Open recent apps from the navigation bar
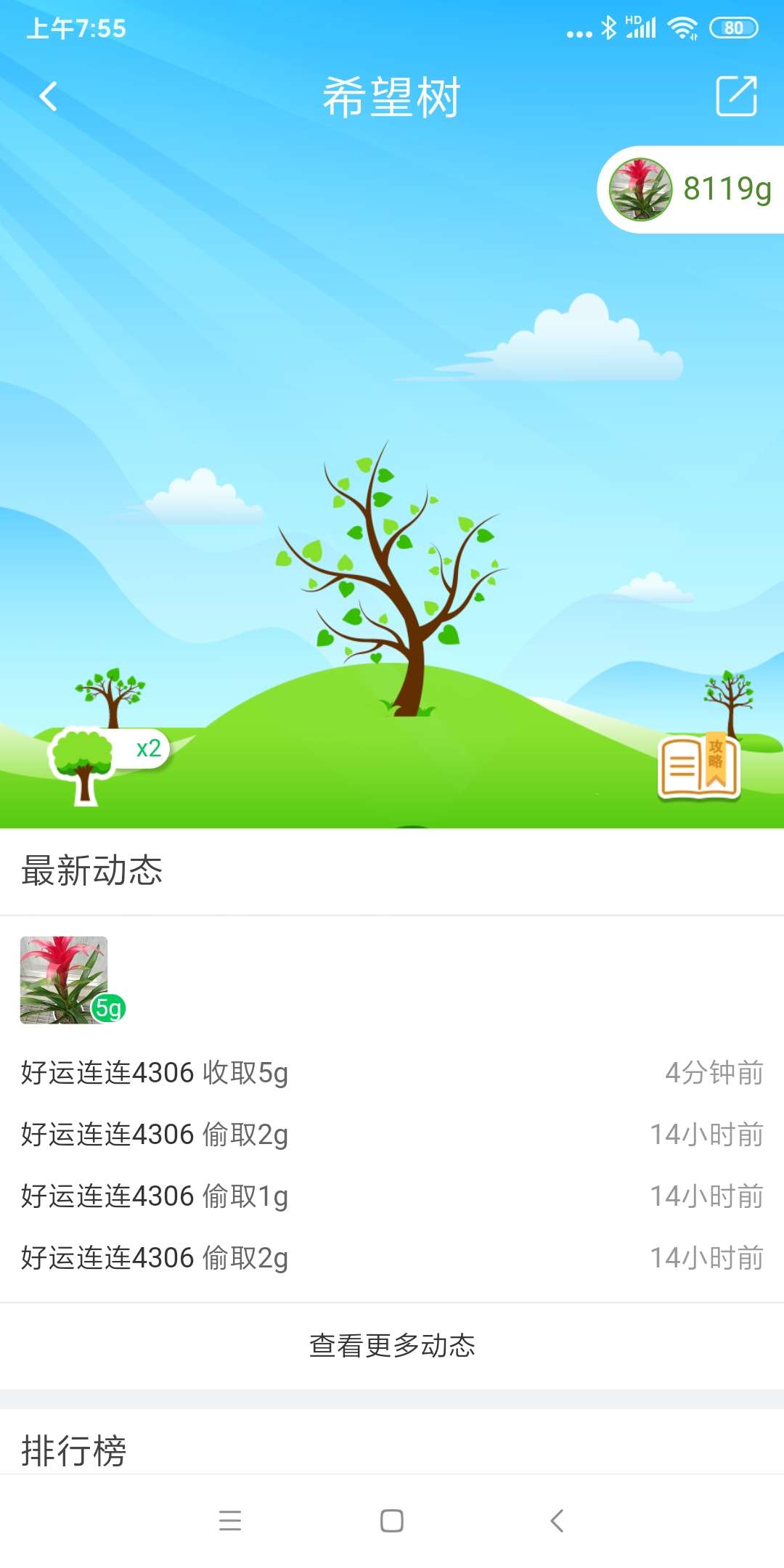This screenshot has height=1568, width=784. pyautogui.click(x=230, y=1521)
